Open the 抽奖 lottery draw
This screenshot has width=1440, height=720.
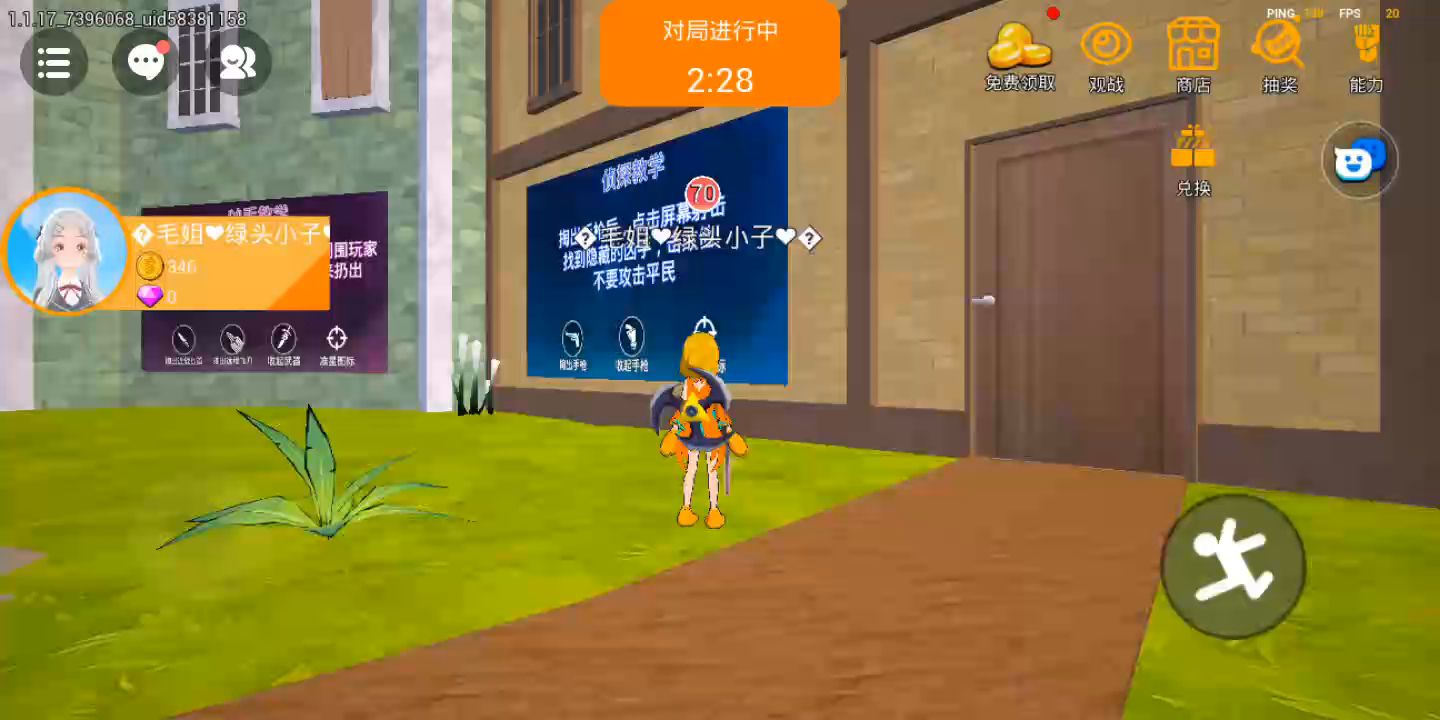coord(1279,55)
